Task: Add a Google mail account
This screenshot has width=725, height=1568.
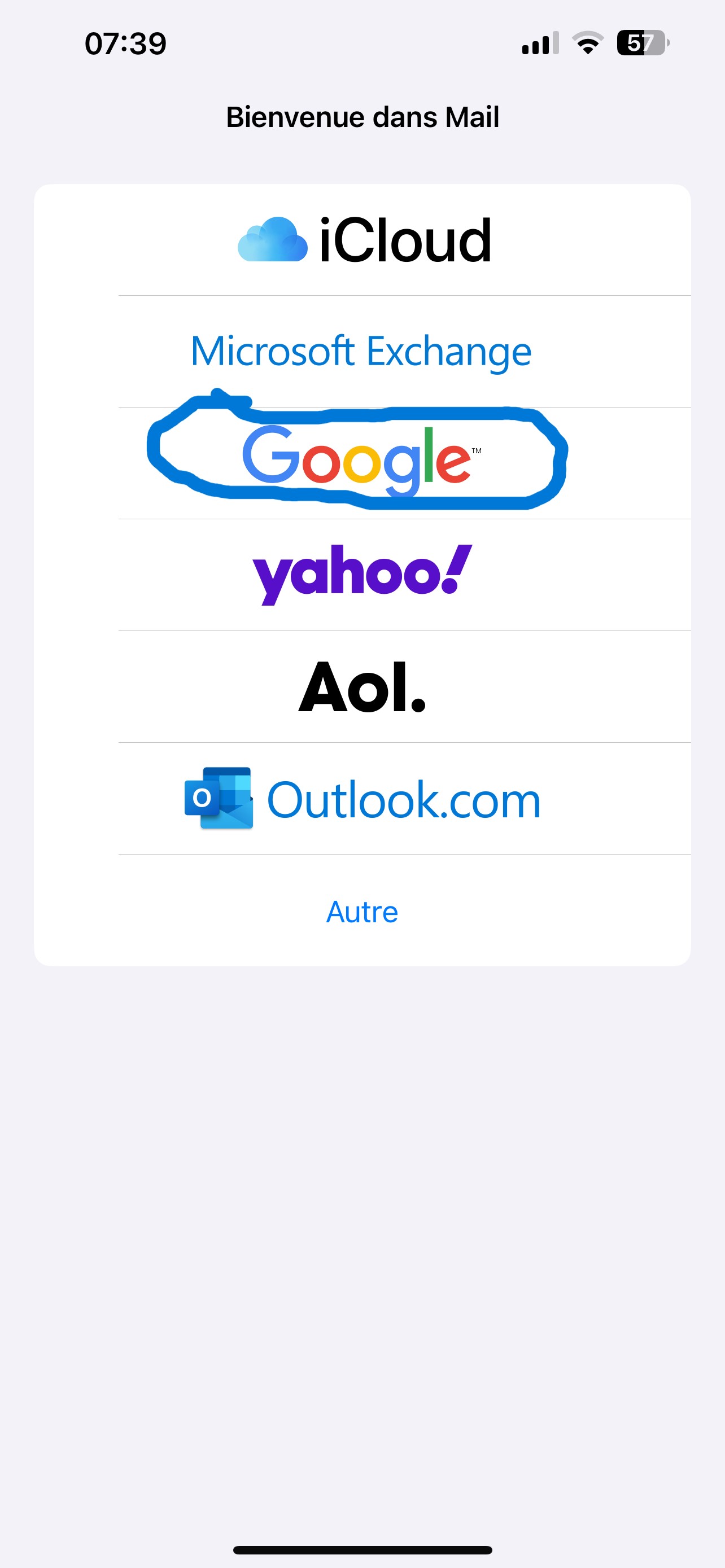Action: 362,463
